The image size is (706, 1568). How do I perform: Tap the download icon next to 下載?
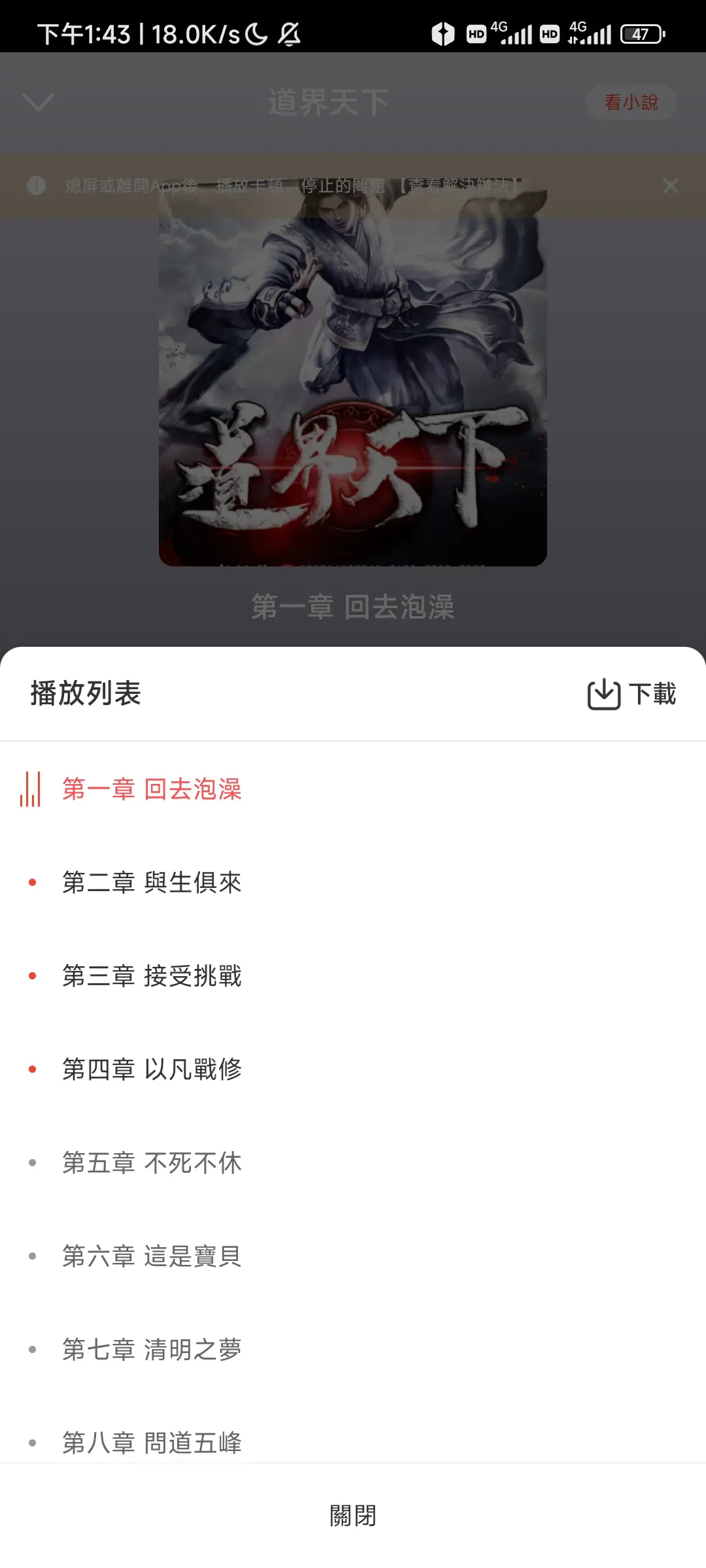click(603, 694)
